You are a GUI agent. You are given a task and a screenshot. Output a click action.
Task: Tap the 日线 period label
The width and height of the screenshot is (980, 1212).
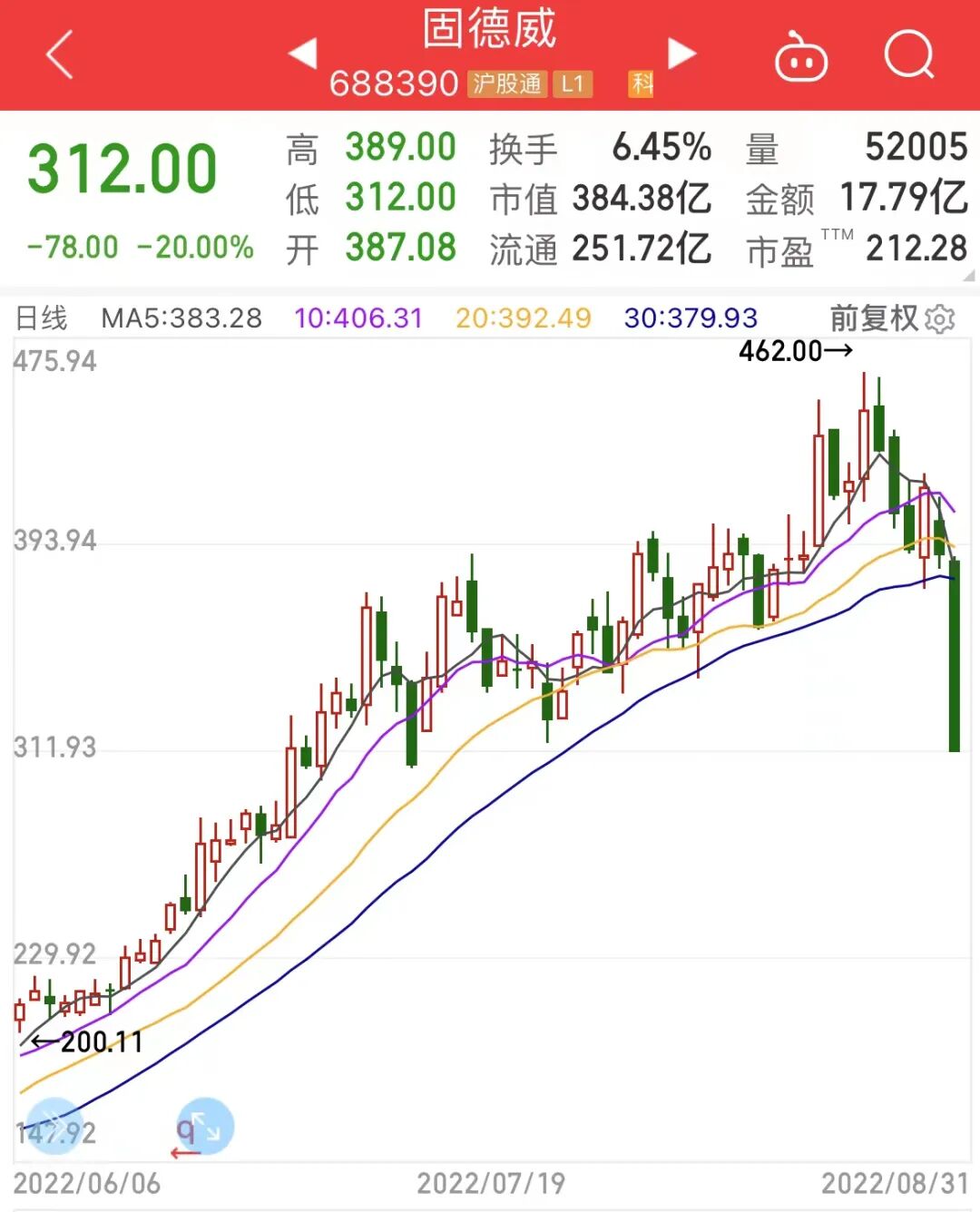tap(42, 318)
